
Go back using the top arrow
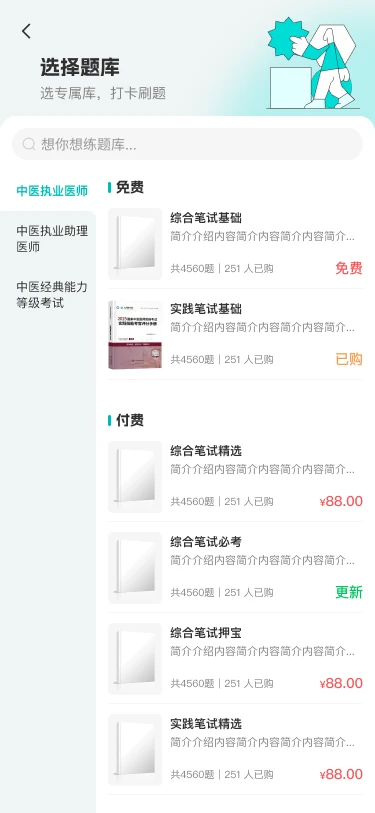[x=26, y=31]
